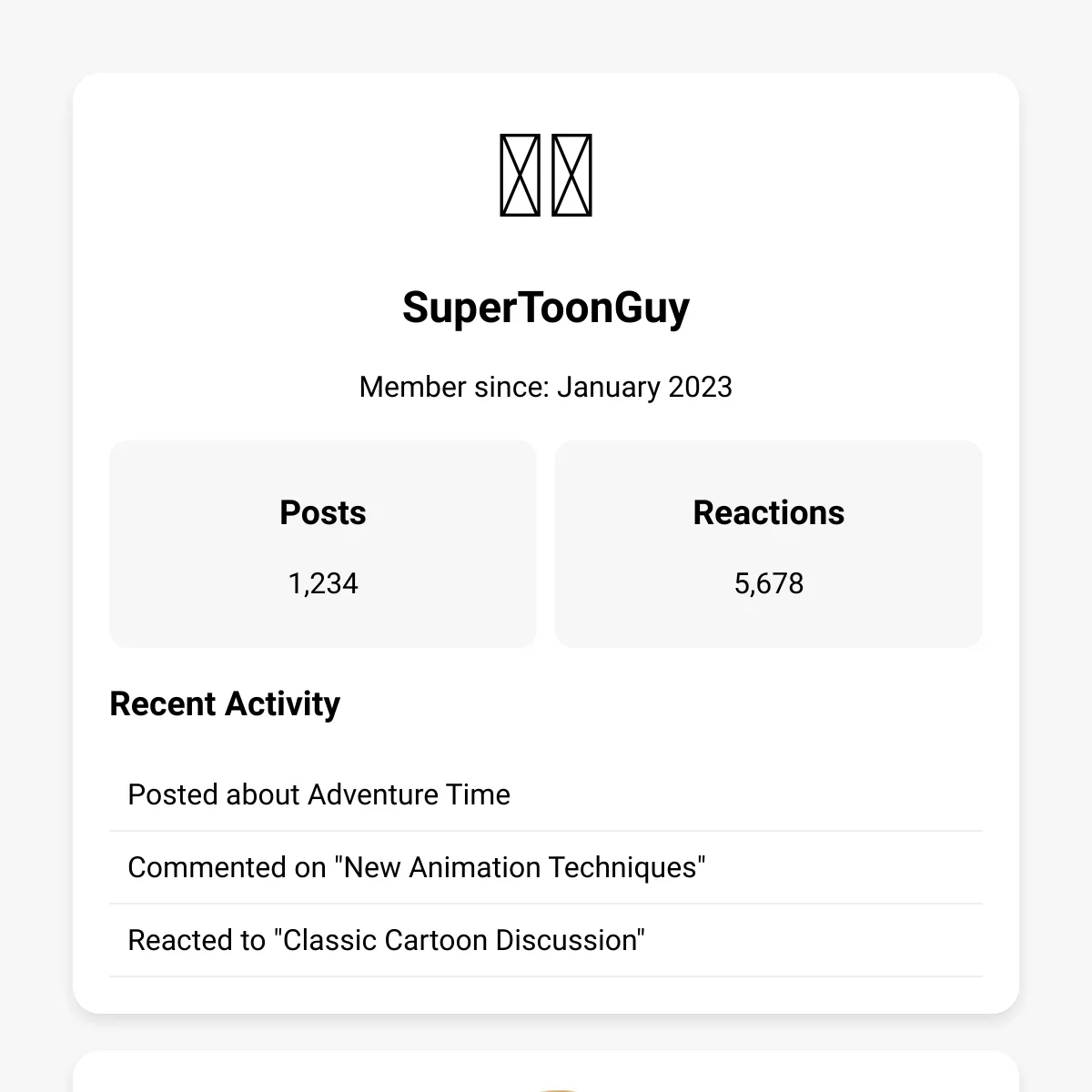1092x1092 pixels.
Task: Open the "Classic Cartoon Discussion" reaction activity
Action: (x=546, y=940)
